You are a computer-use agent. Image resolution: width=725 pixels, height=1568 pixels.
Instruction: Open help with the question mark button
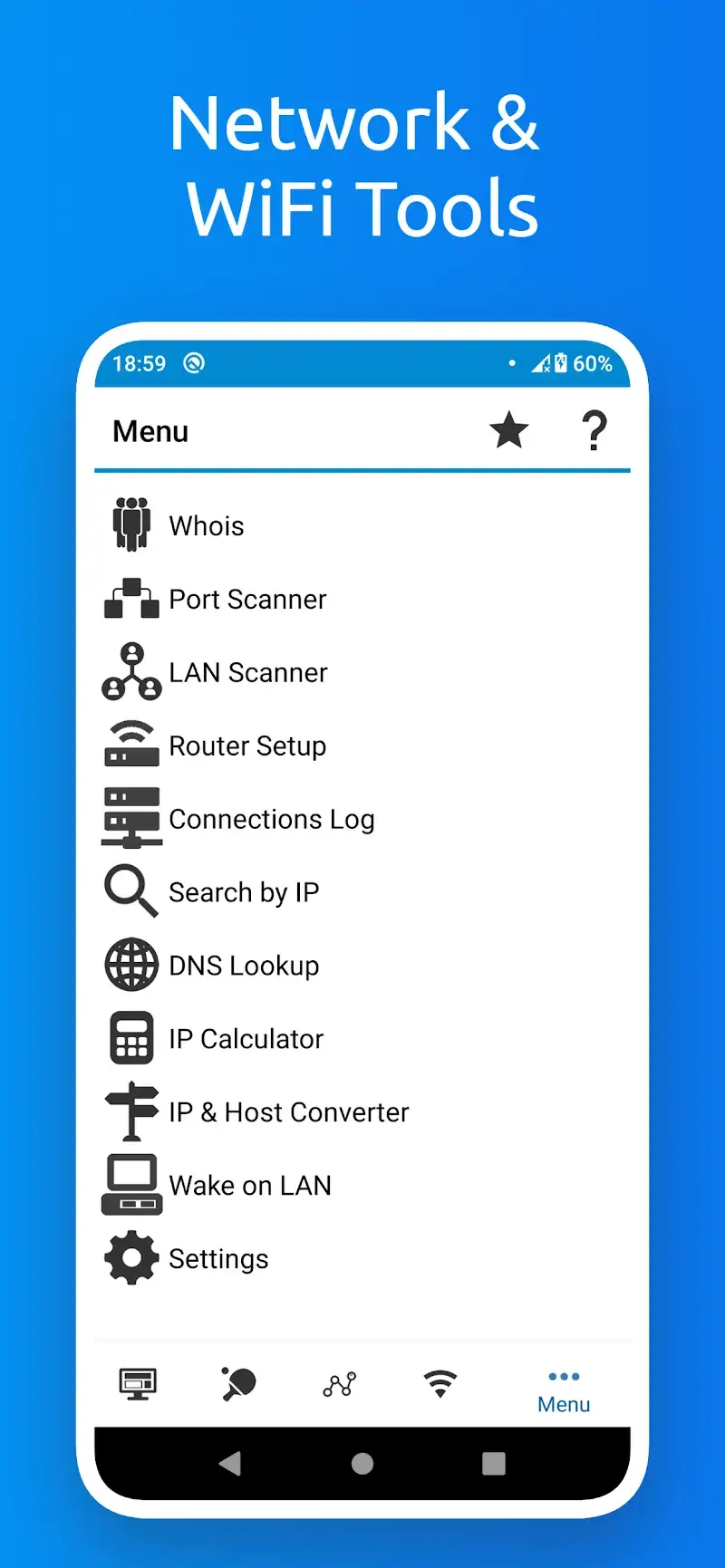click(x=594, y=431)
